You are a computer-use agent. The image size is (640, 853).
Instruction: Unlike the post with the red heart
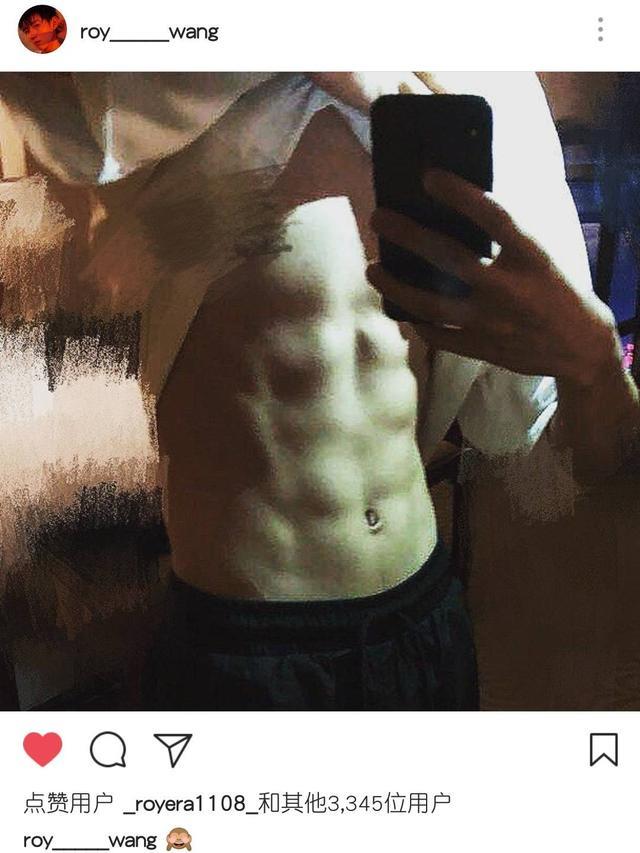(42, 749)
